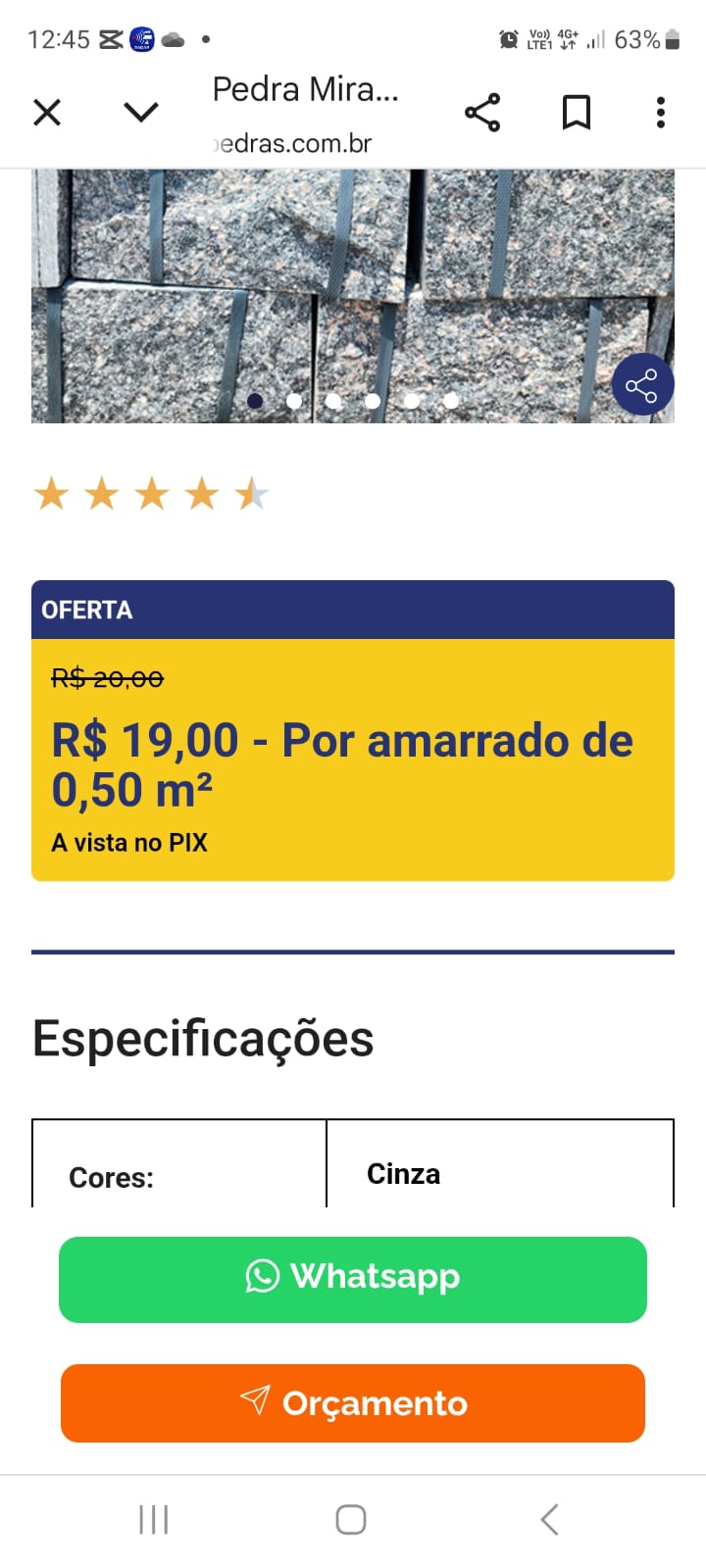This screenshot has height=1568, width=706.
Task: Tap the Whatsapp chat icon
Action: click(x=262, y=1277)
